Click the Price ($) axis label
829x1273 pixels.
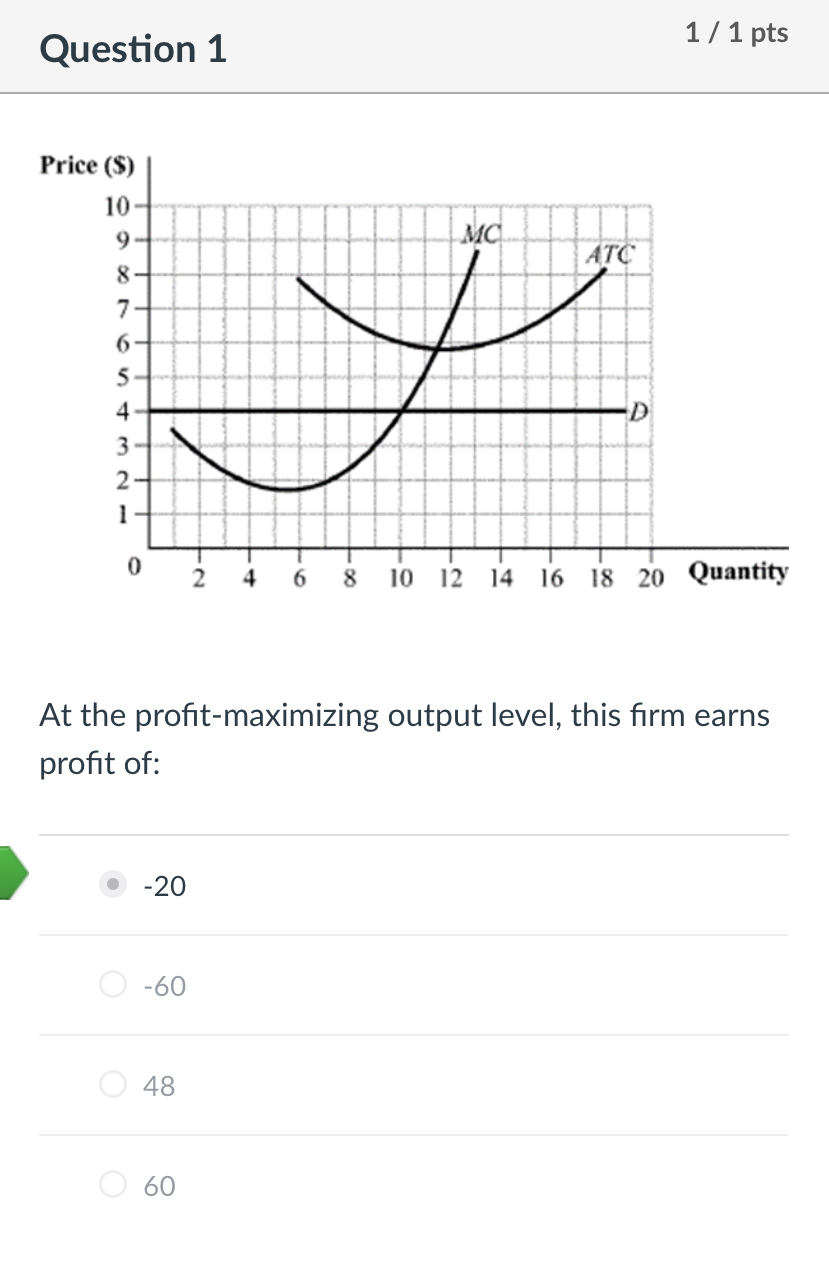(85, 165)
